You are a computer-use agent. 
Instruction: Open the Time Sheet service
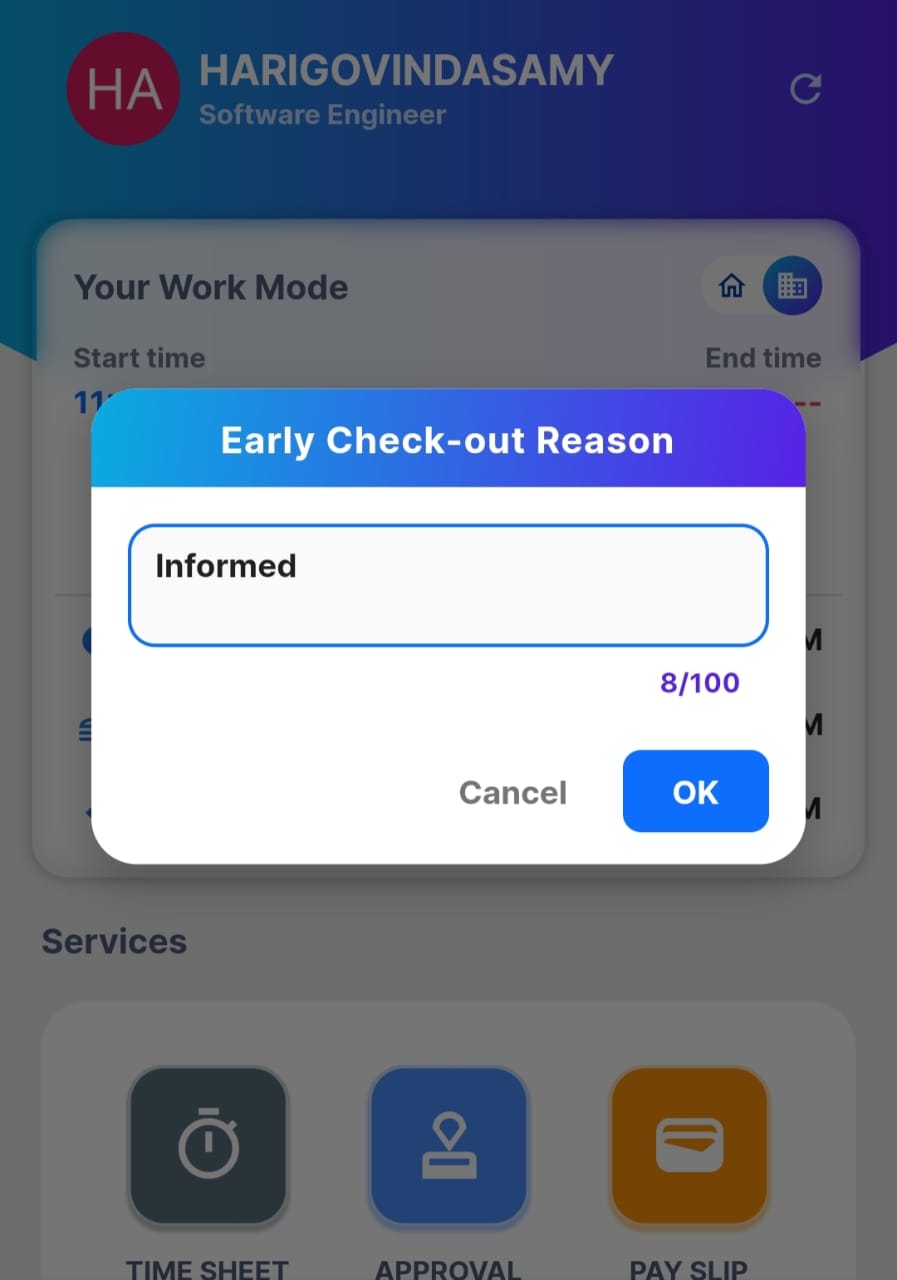tap(208, 1146)
